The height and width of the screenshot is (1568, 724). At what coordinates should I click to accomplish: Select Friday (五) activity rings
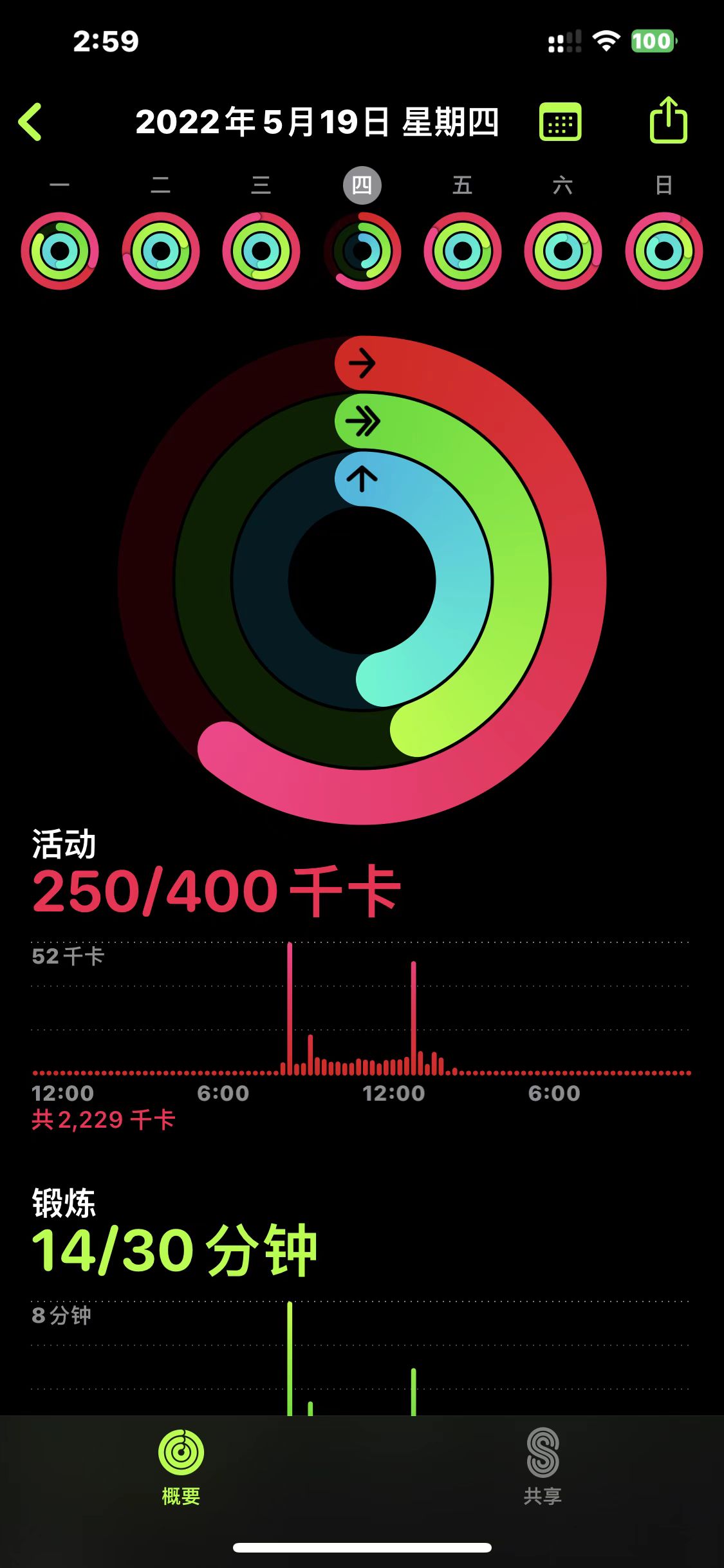[463, 250]
